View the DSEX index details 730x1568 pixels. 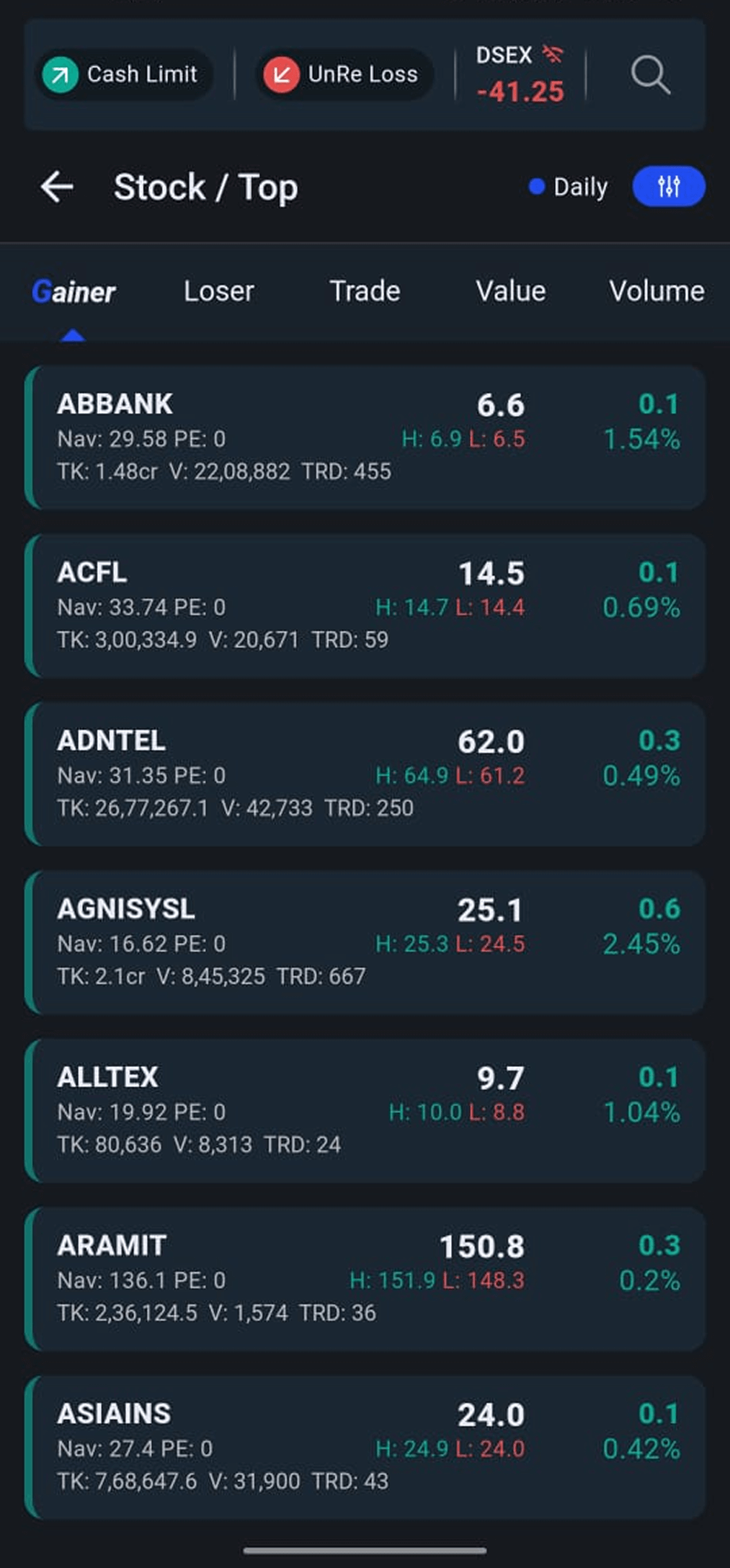coord(520,75)
